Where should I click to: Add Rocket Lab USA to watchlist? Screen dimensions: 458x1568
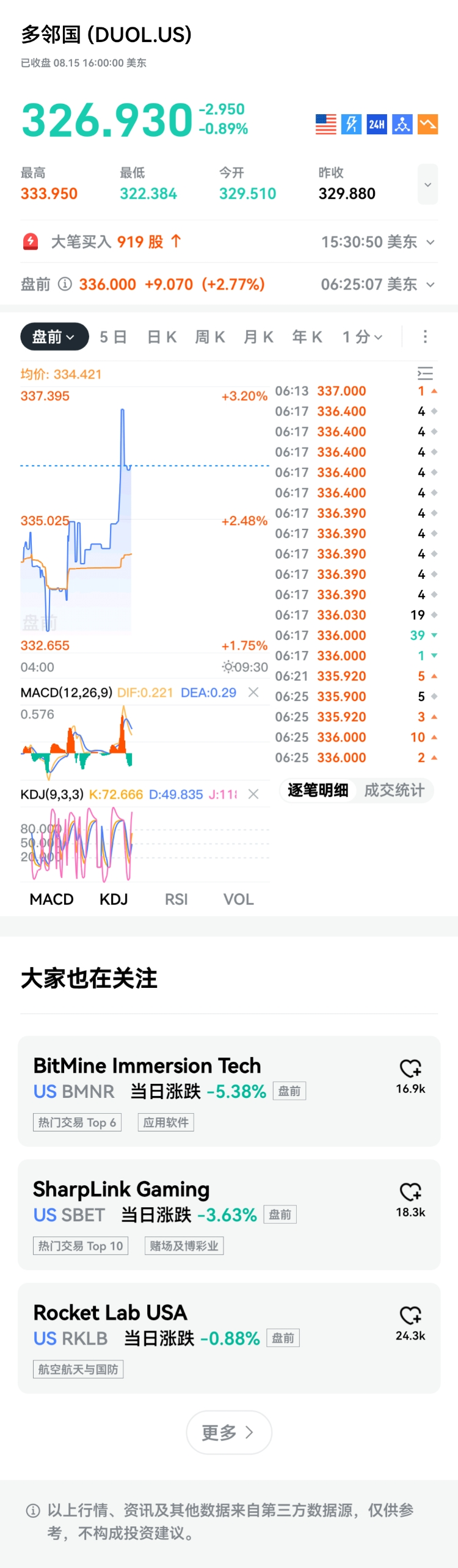point(410,1315)
